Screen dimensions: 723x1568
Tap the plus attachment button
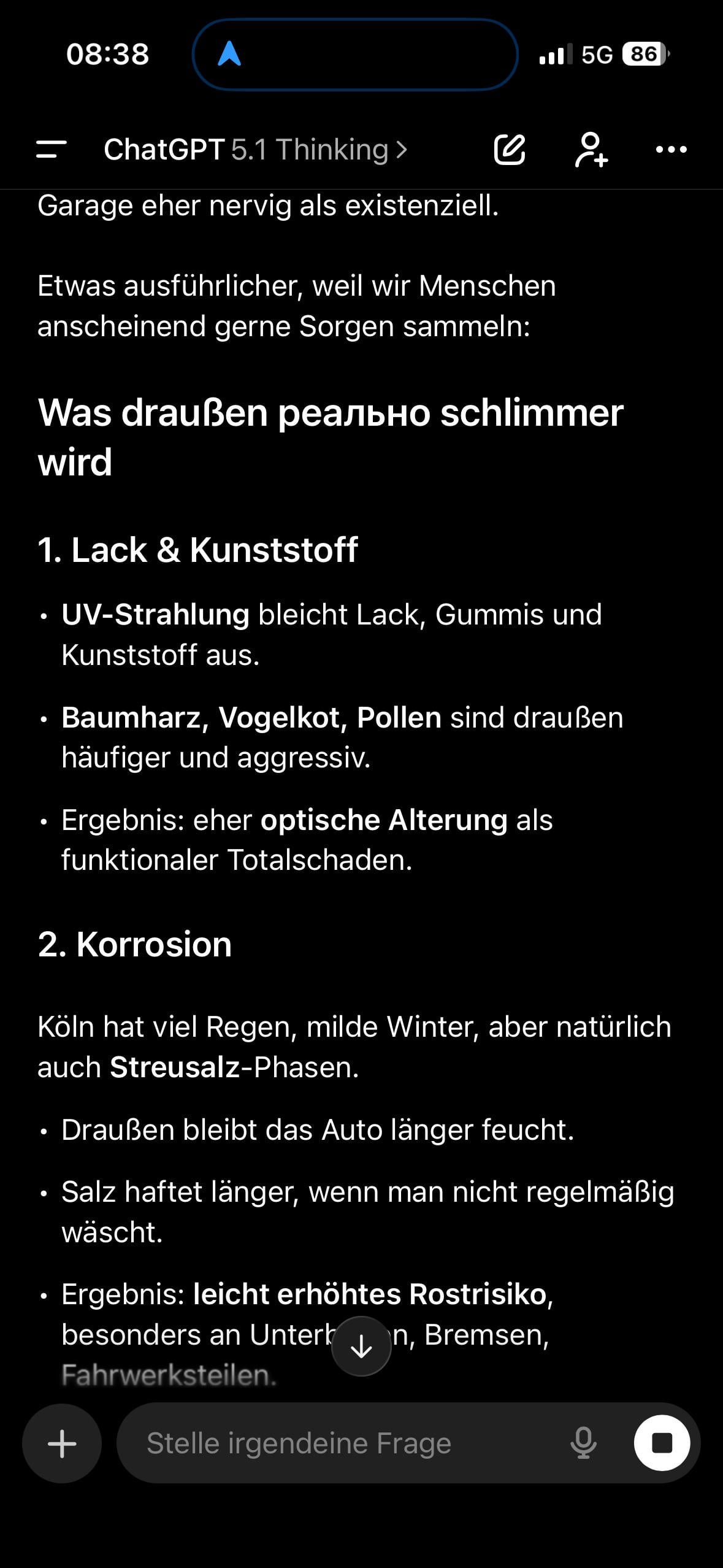pos(62,1443)
